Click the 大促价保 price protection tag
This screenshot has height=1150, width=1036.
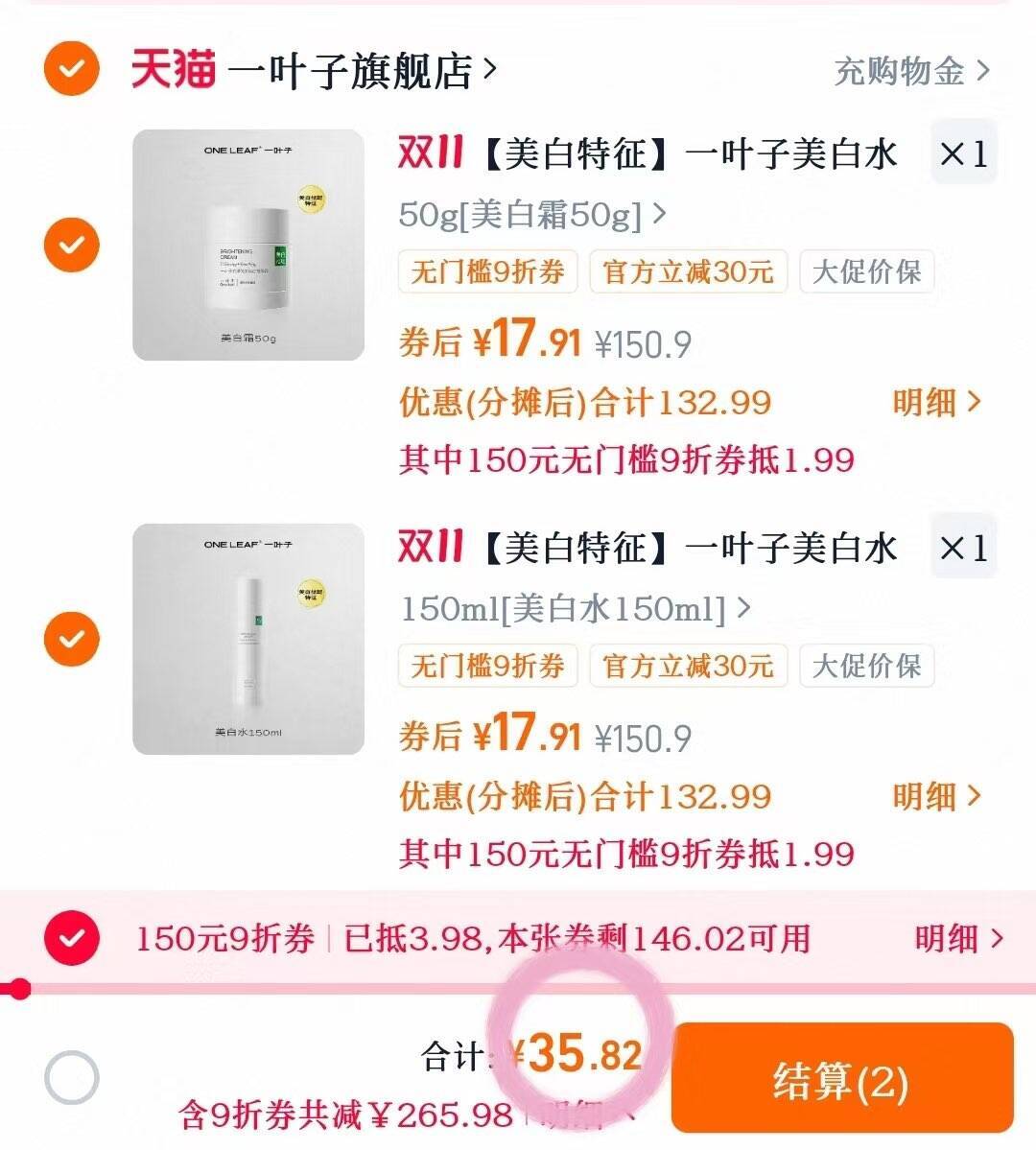[866, 271]
